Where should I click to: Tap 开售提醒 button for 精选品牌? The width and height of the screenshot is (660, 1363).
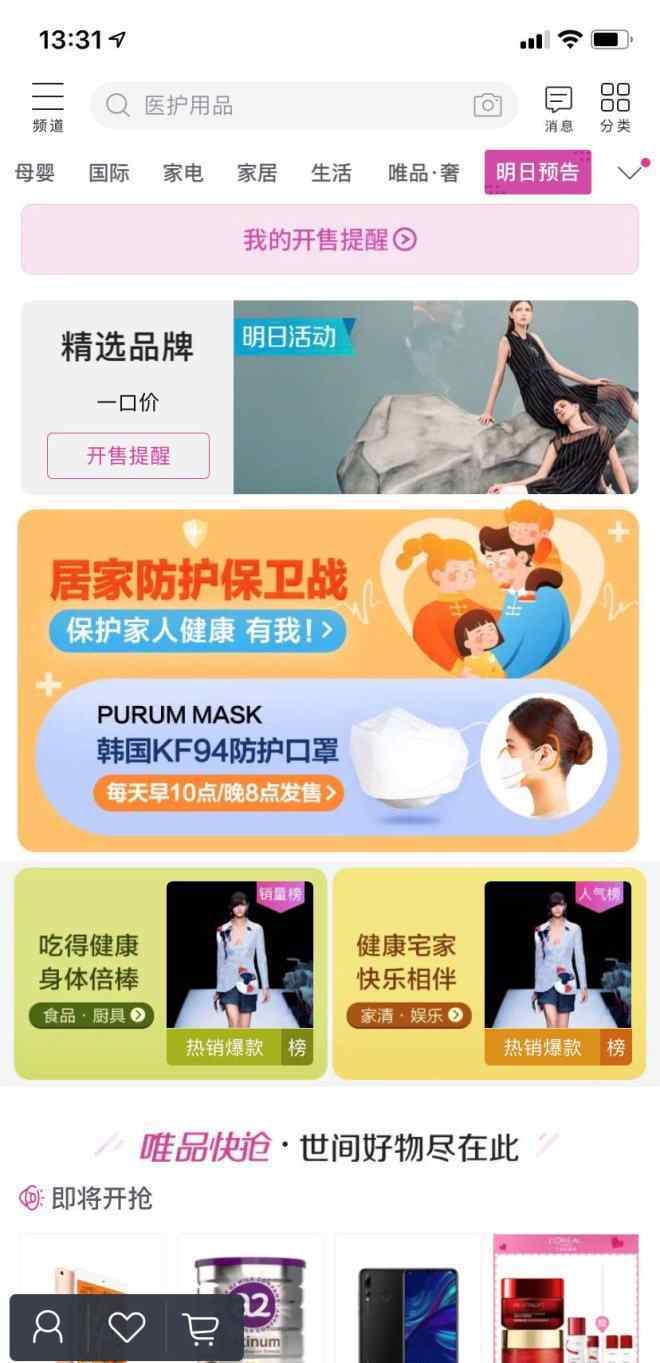pos(128,456)
